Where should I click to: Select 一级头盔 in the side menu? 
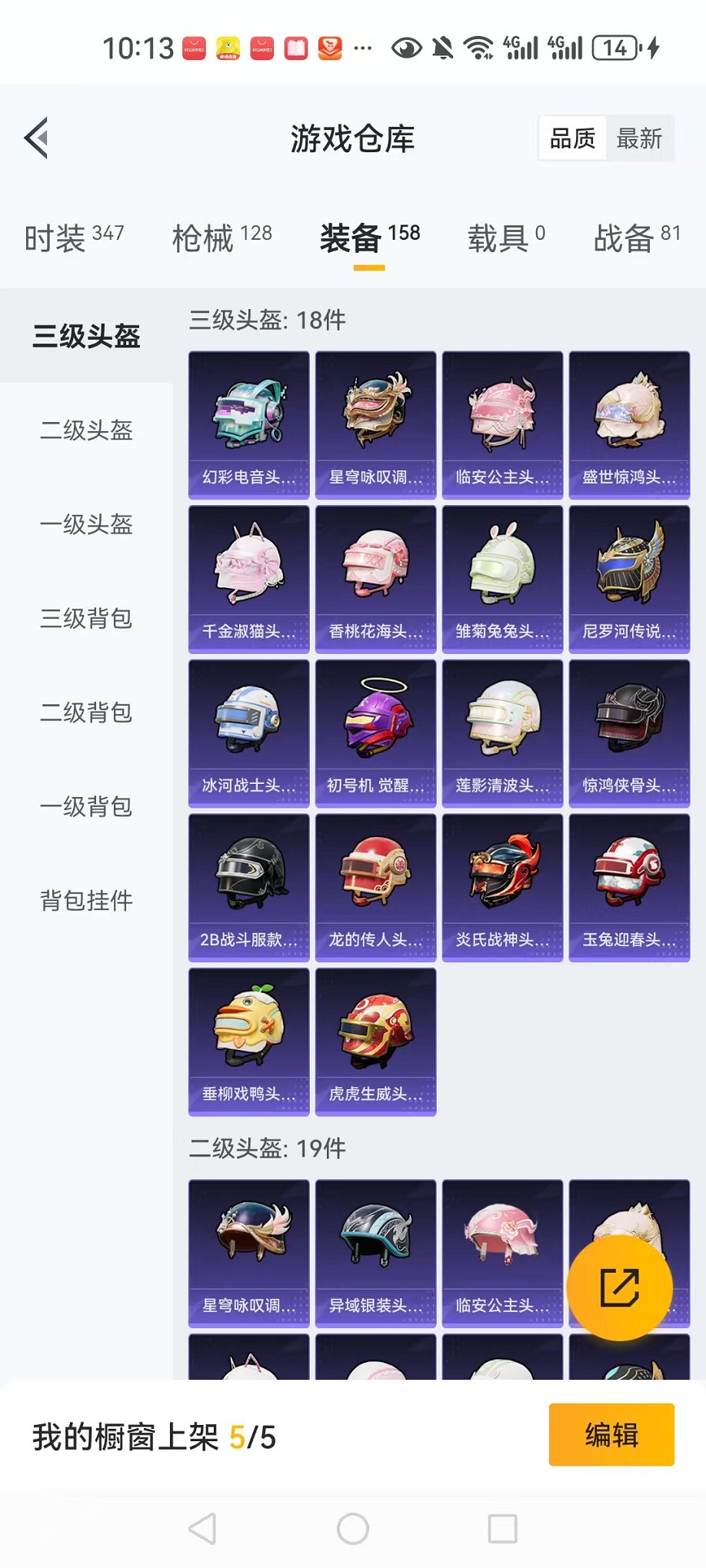[86, 525]
